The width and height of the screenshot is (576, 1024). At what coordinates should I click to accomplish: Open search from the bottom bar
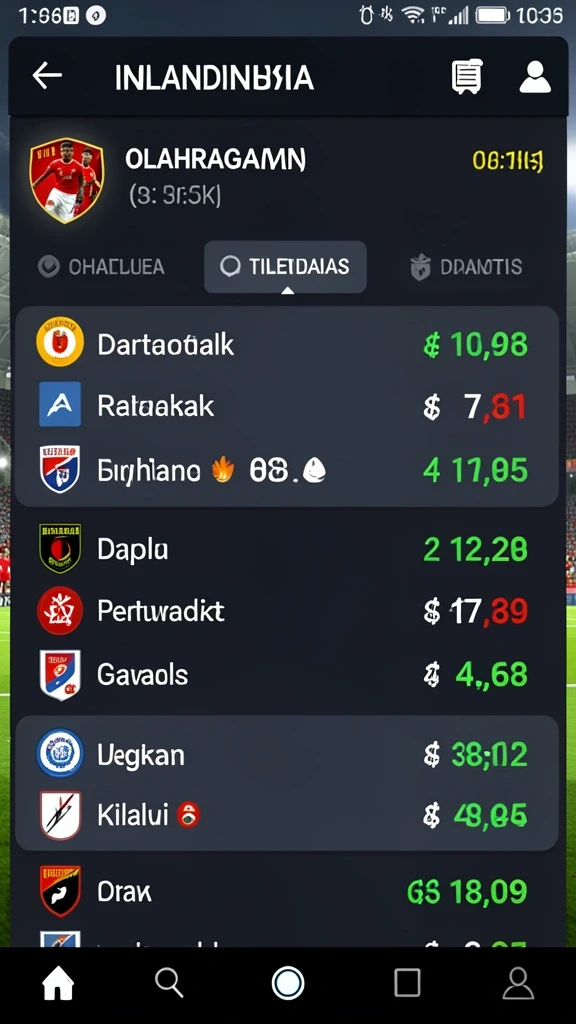tap(170, 982)
